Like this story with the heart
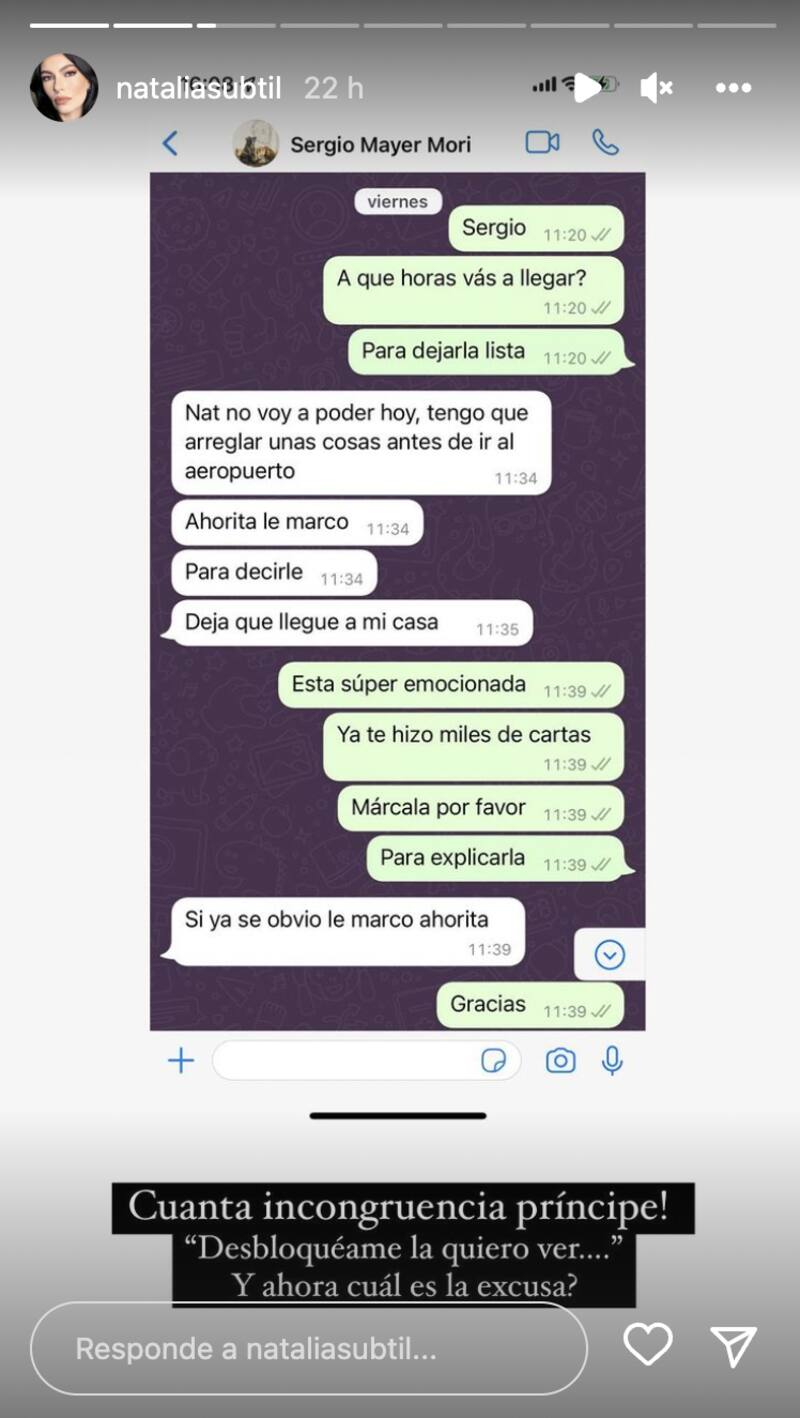Viewport: 800px width, 1418px height. (648, 1346)
